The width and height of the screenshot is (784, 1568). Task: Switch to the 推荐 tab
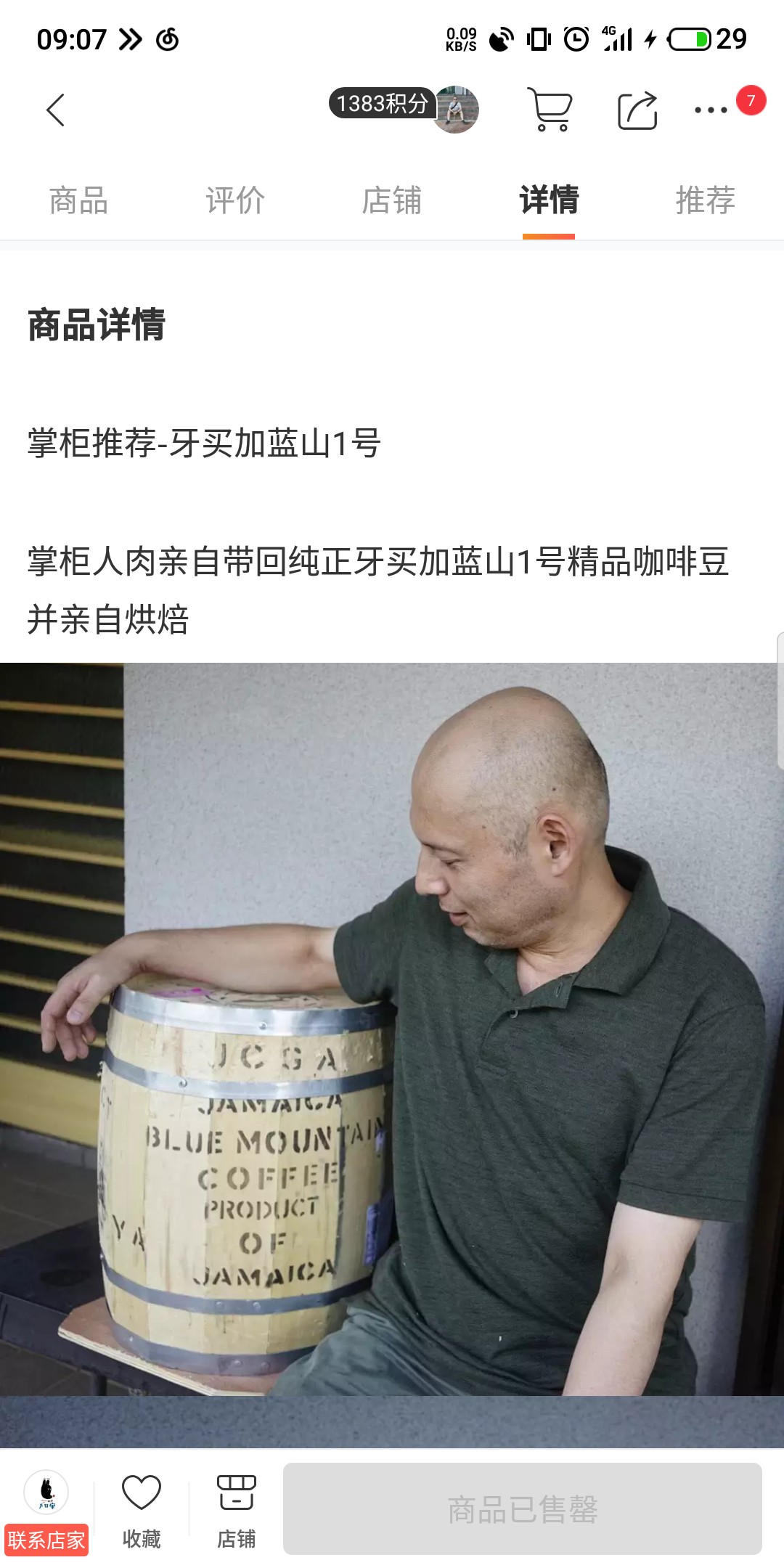706,201
